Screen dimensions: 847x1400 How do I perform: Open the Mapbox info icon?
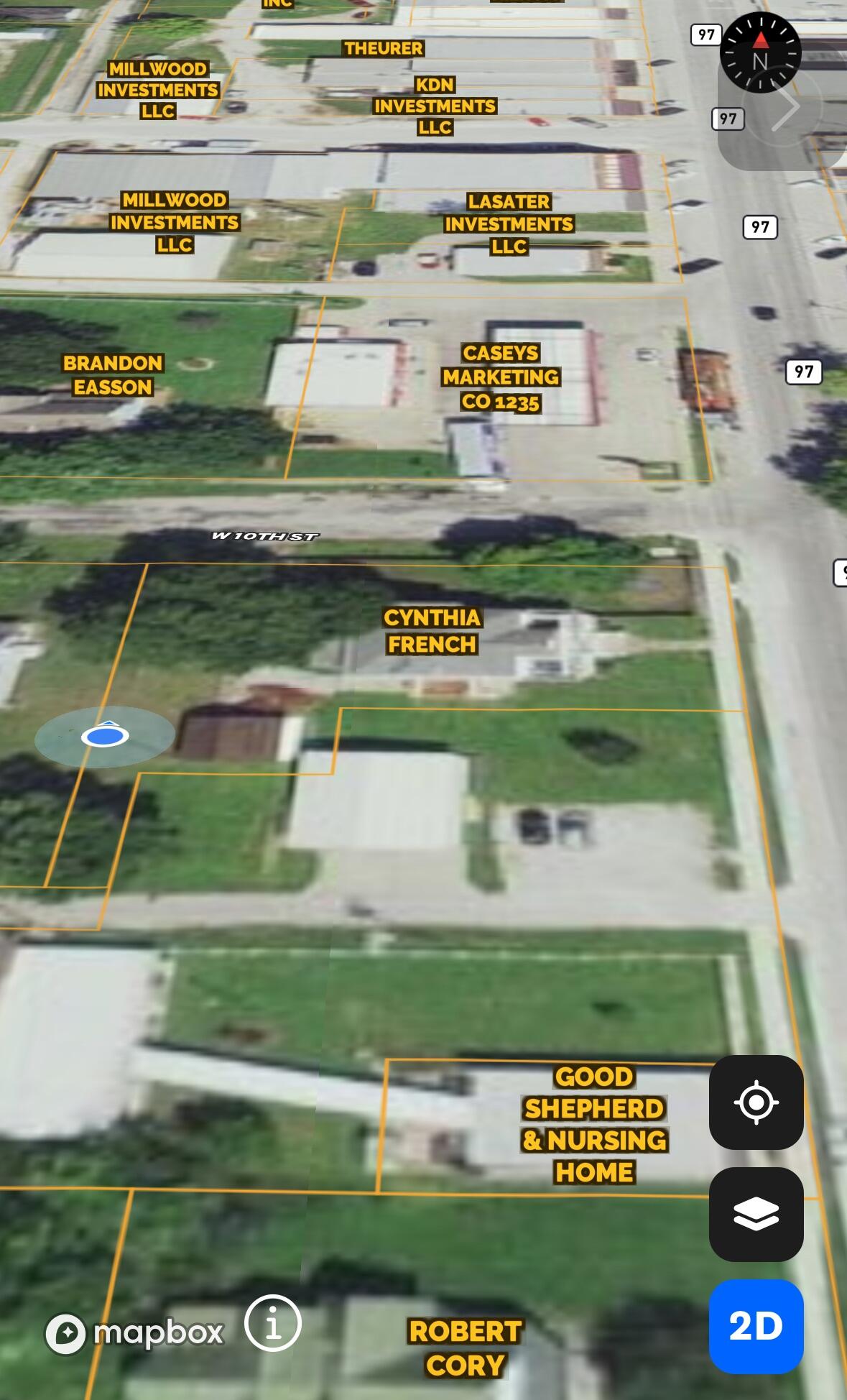[272, 1323]
